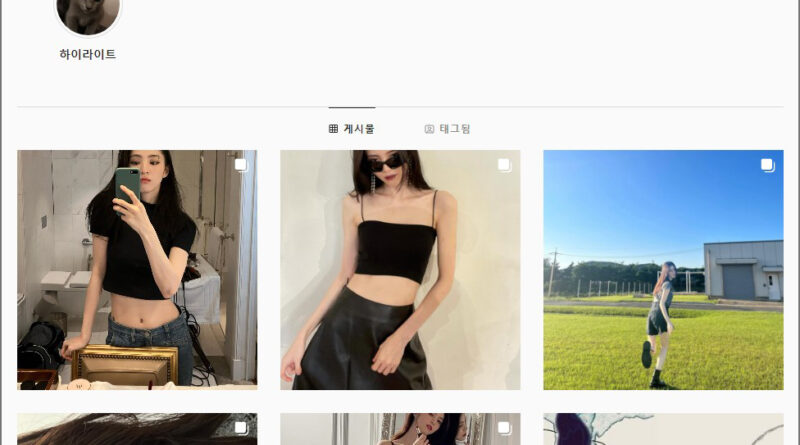Open the sunglasses and black top post

pos(400,270)
